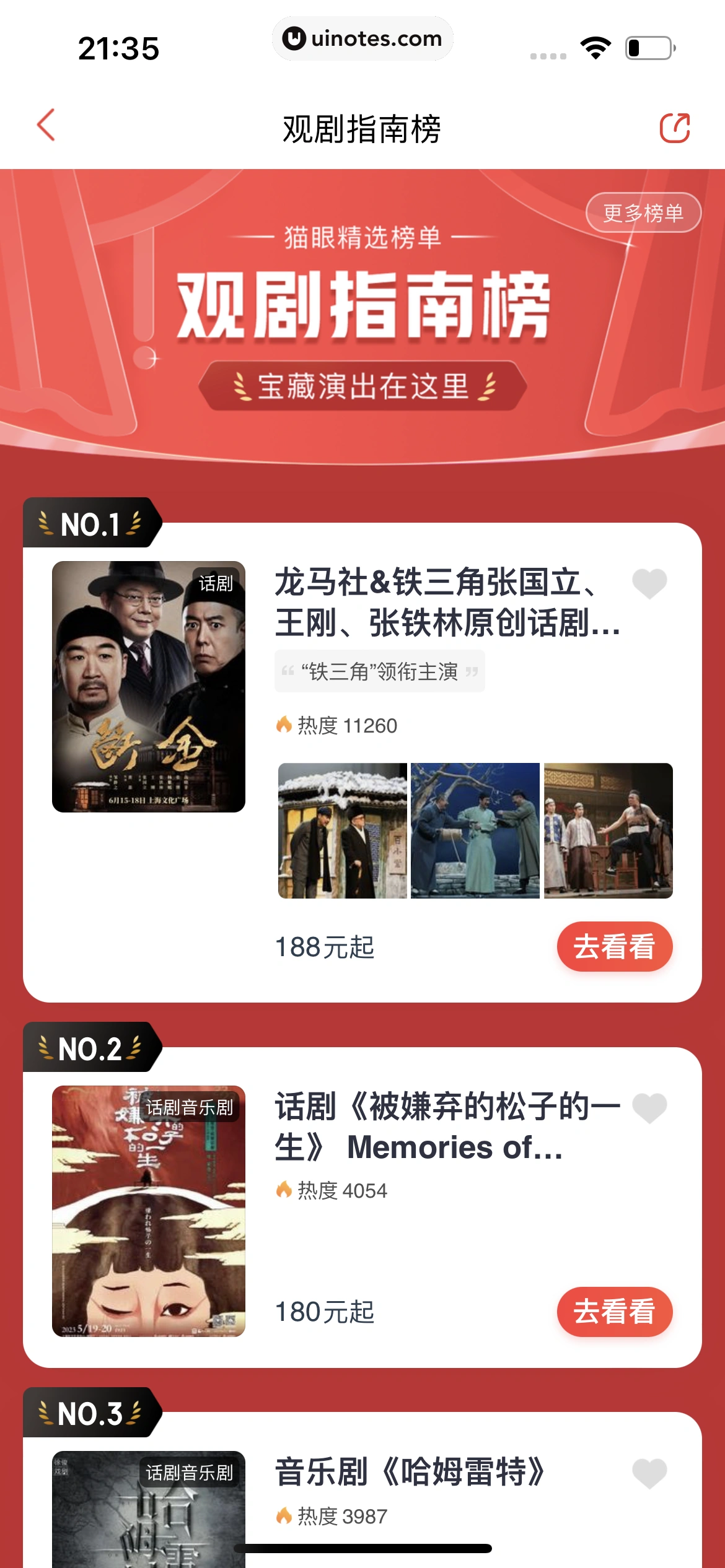View the blue-lit stage photo
The image size is (725, 1568).
(x=475, y=830)
